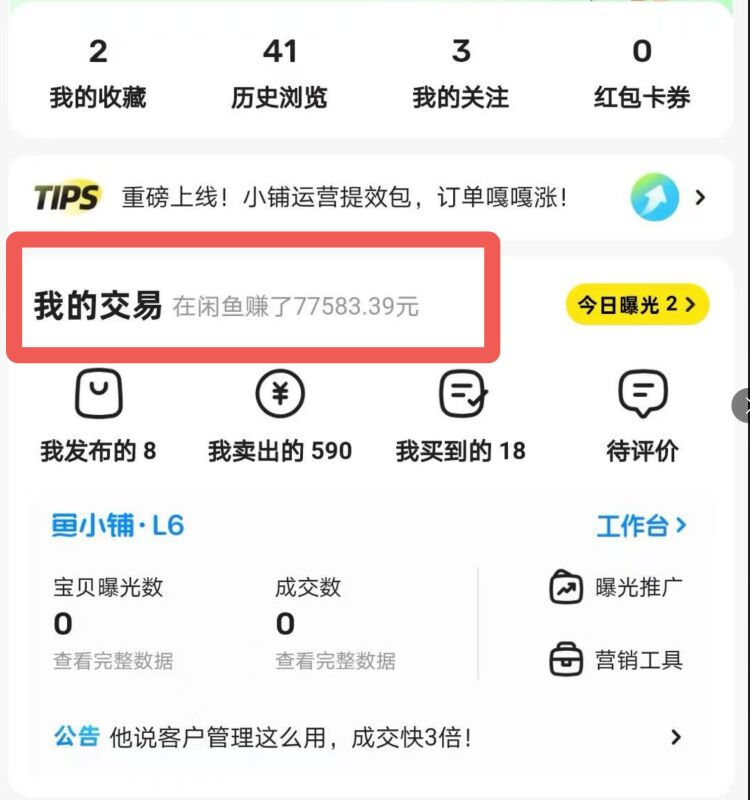Open 曝光推广 promotion

[x=616, y=587]
